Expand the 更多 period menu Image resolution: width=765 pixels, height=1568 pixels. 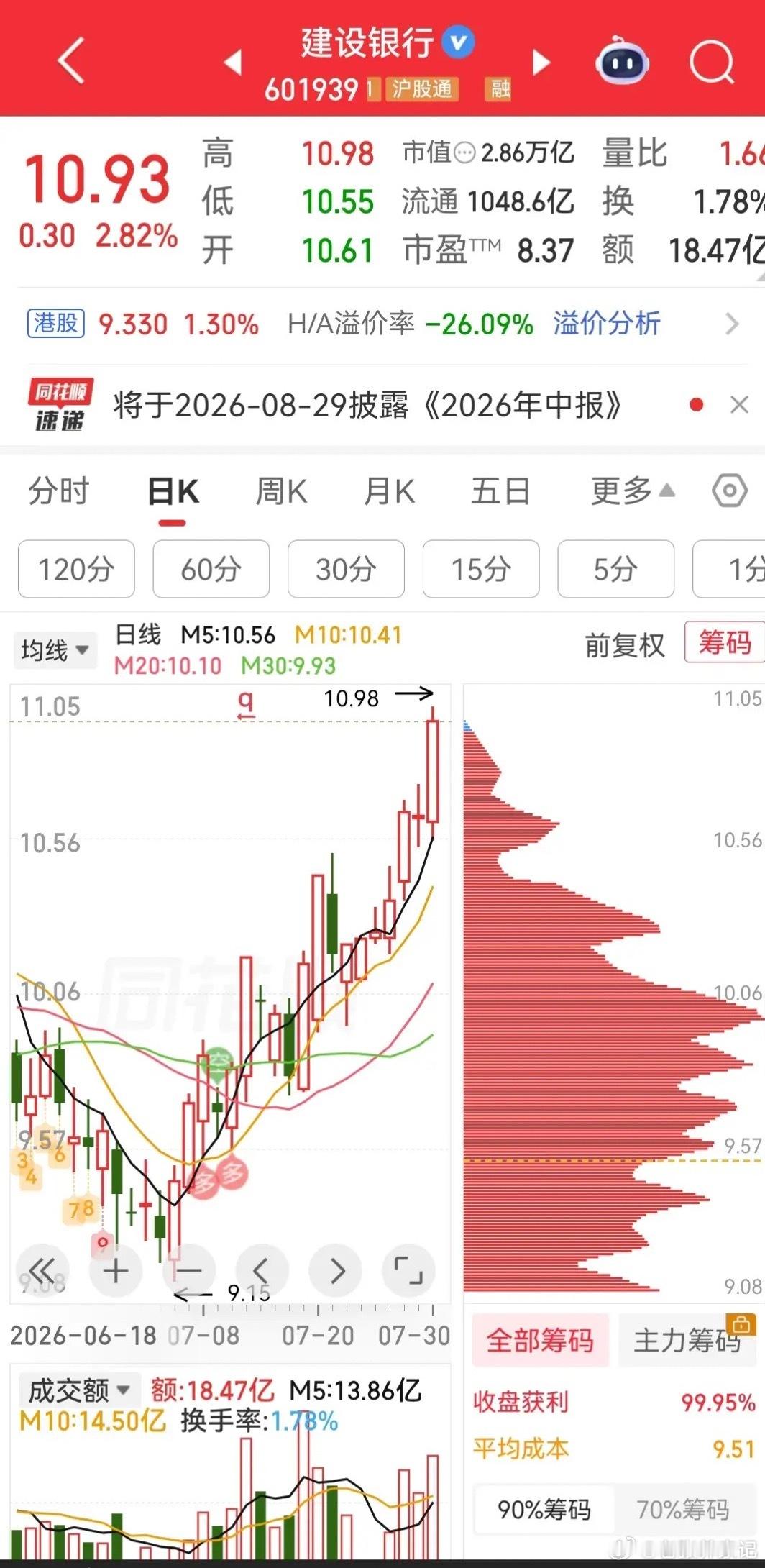(x=633, y=492)
